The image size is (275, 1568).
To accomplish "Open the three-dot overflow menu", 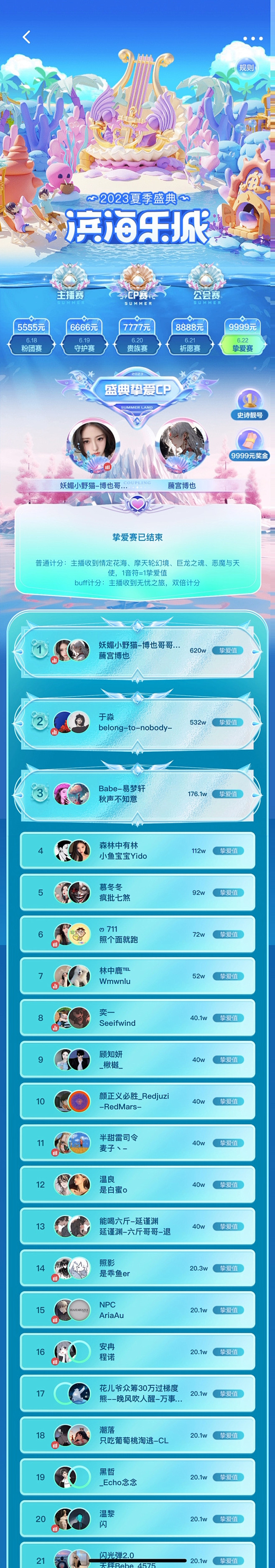I will (252, 38).
